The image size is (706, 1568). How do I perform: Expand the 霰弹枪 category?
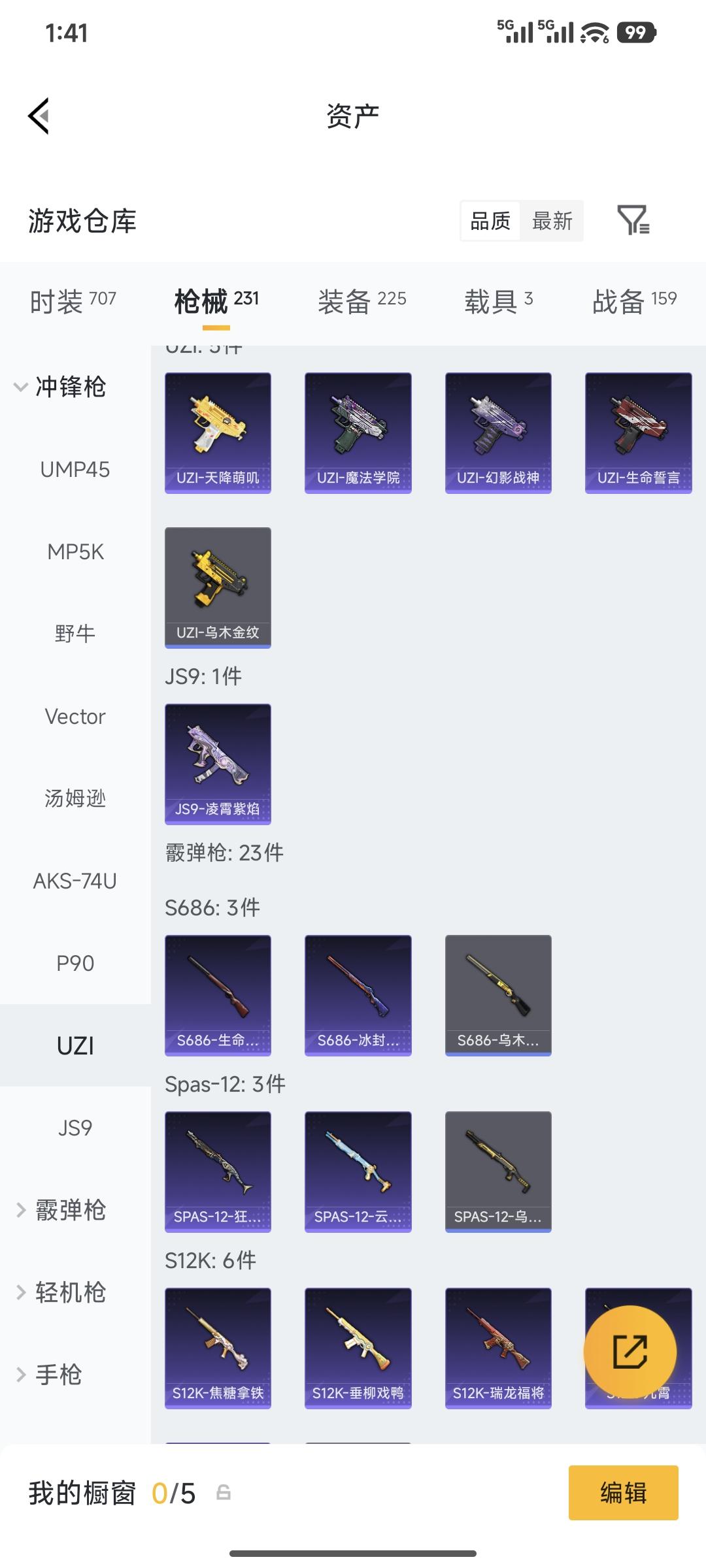tap(61, 1210)
